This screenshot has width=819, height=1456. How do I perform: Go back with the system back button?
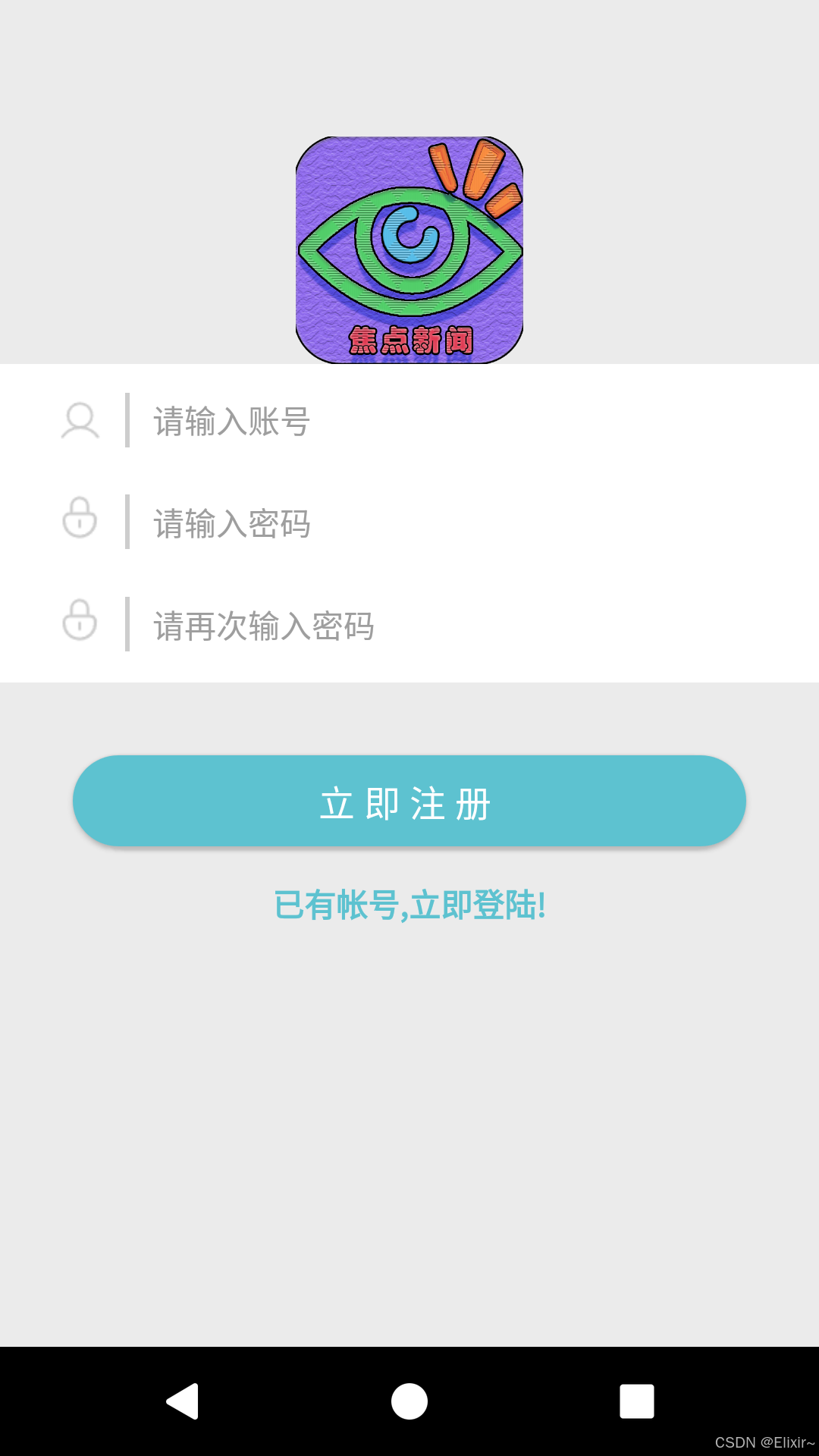coord(183,1401)
